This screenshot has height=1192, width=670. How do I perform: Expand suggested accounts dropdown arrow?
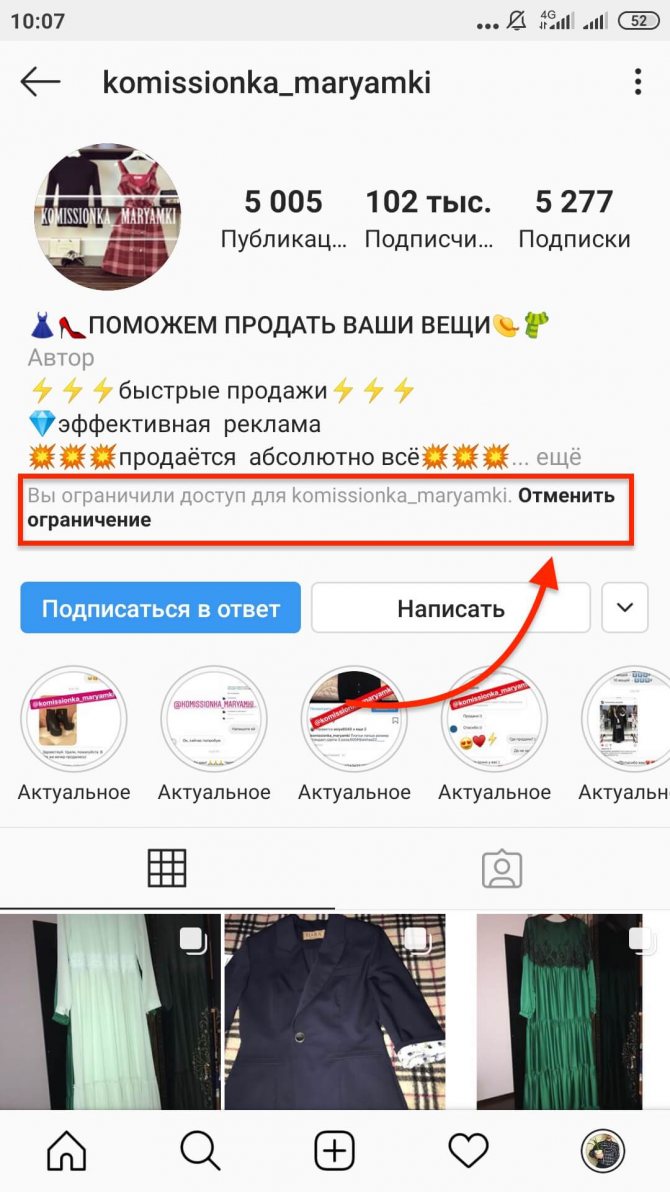pos(625,608)
